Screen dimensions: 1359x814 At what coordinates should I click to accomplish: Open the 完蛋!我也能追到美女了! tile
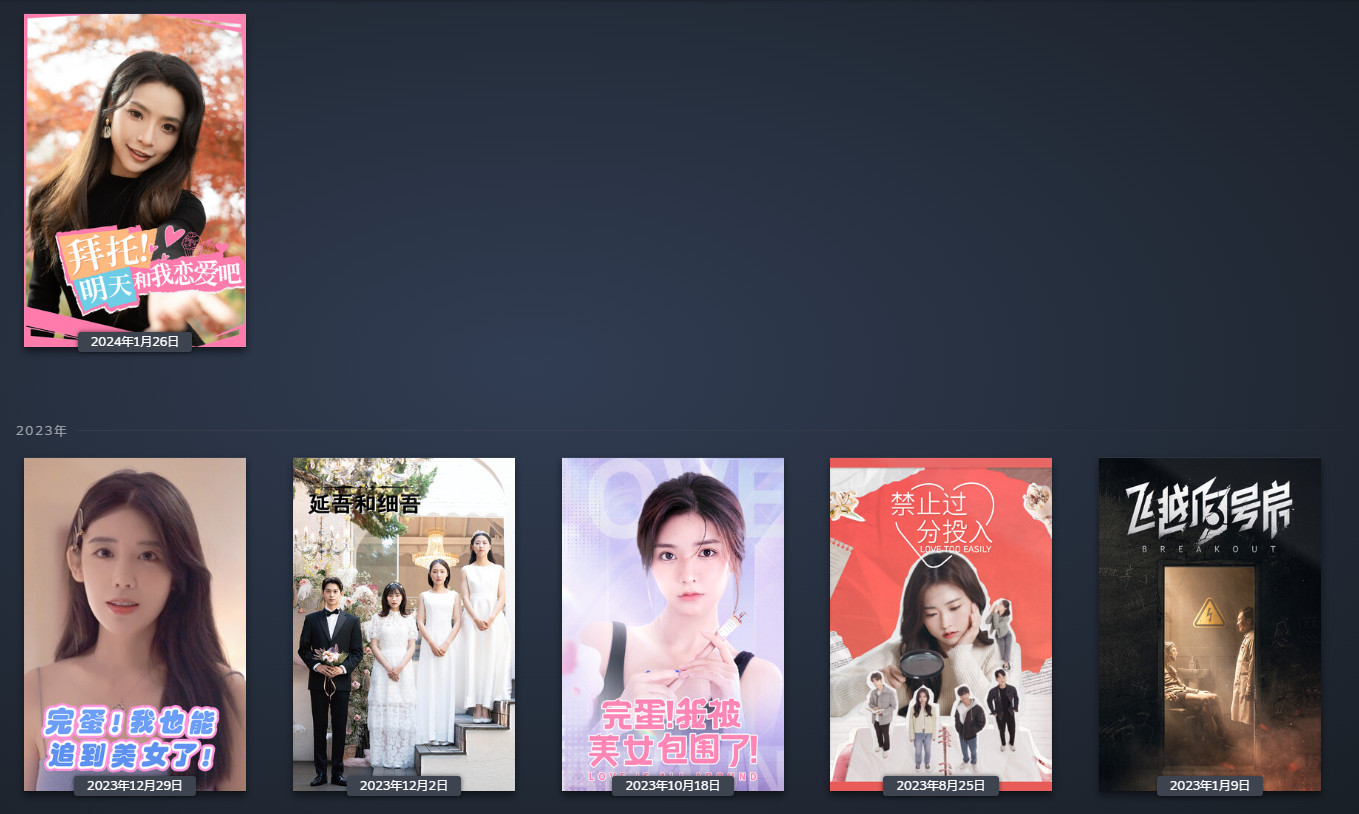(135, 620)
